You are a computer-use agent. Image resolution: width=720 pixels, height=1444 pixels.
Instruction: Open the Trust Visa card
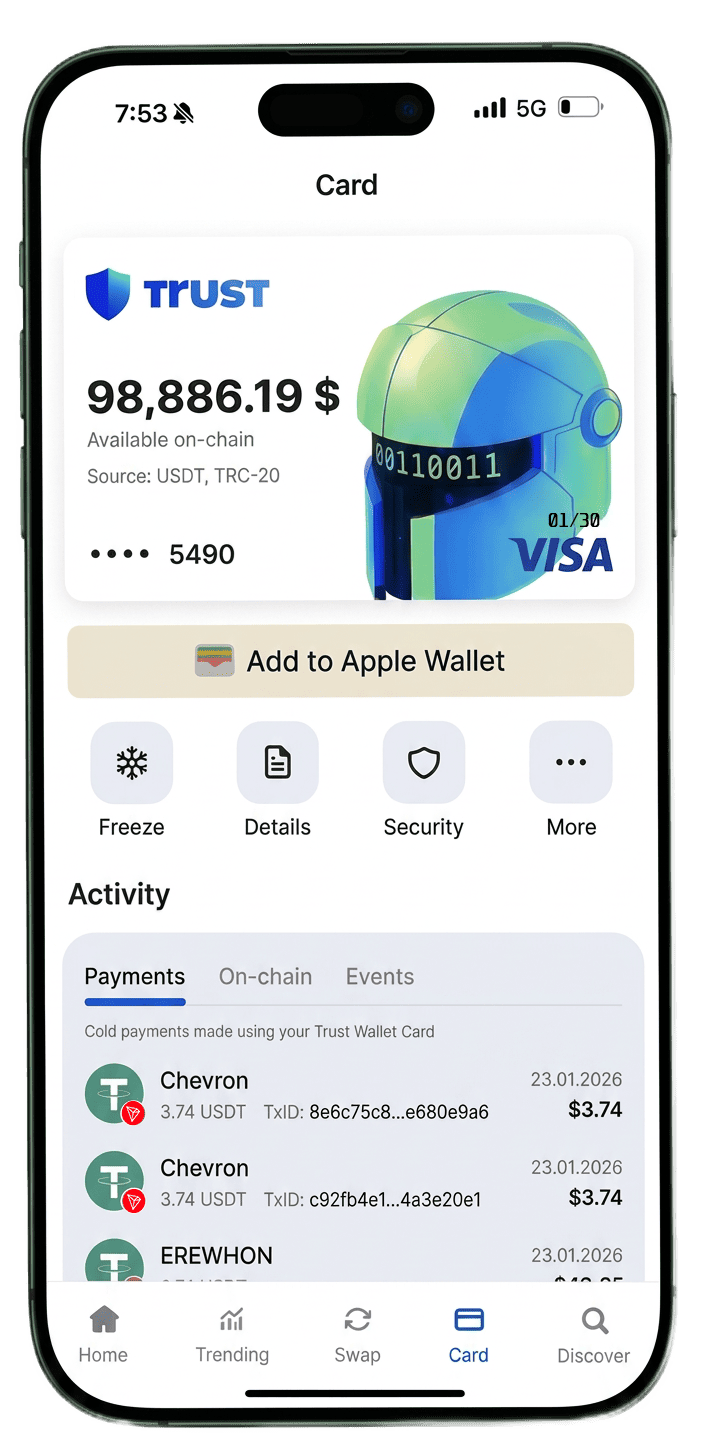[x=350, y=418]
